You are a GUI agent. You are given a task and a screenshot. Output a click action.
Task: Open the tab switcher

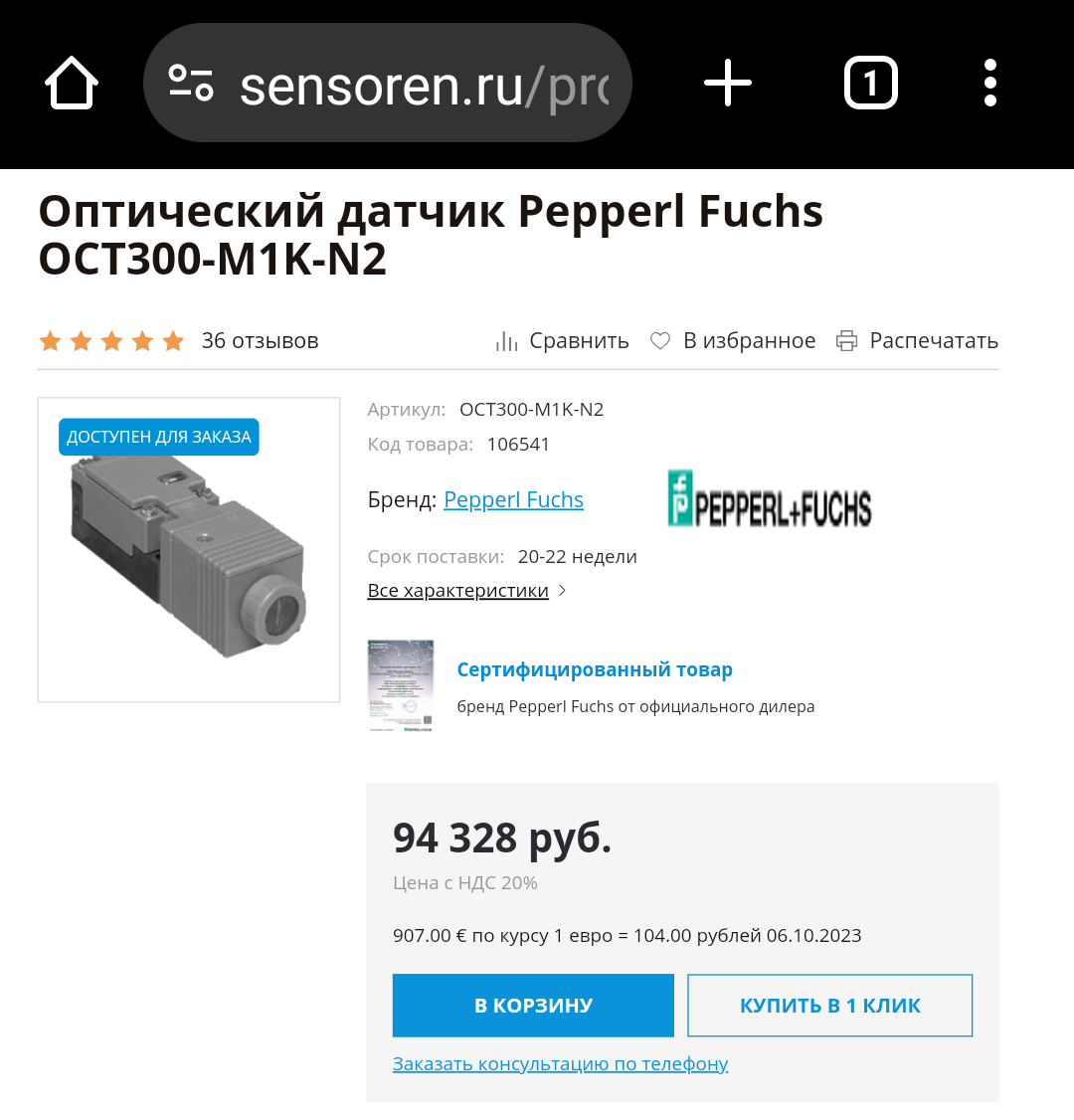pos(870,83)
